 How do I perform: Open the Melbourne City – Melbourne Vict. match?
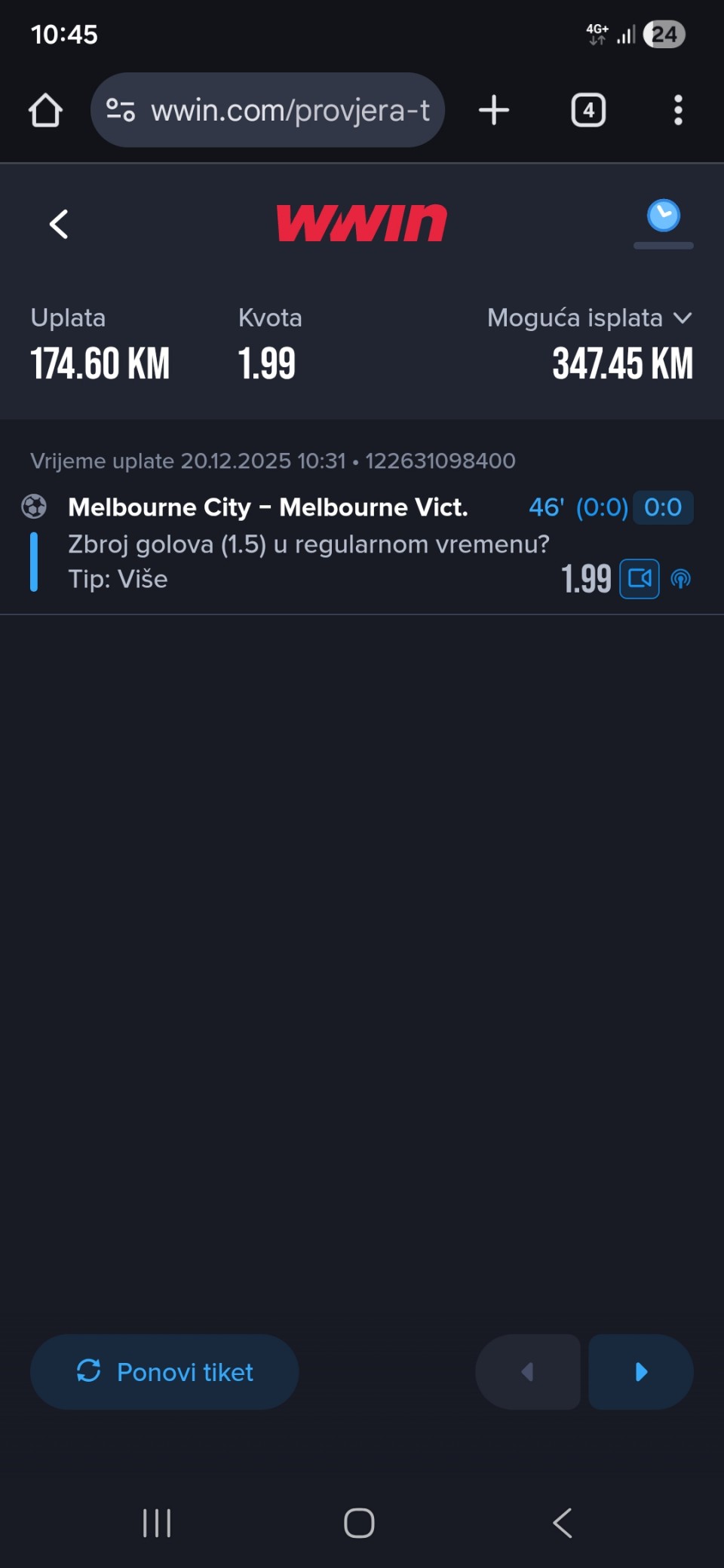click(268, 507)
